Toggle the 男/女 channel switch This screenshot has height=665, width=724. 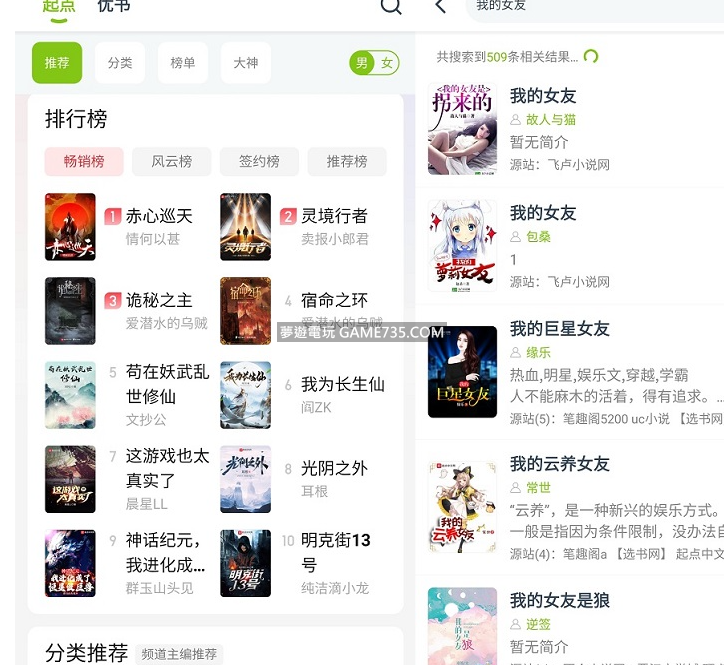374,63
